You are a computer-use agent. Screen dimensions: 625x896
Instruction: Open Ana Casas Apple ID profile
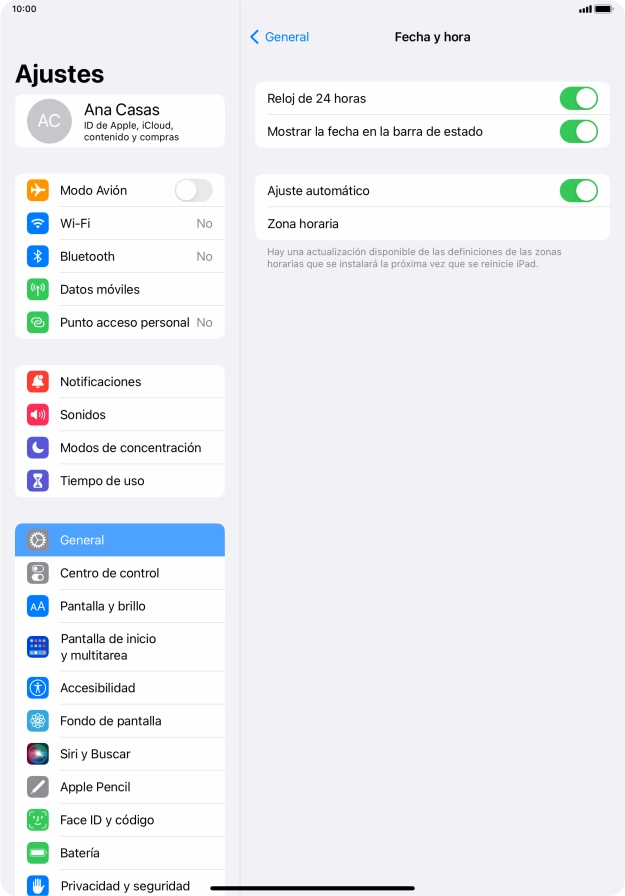point(120,121)
